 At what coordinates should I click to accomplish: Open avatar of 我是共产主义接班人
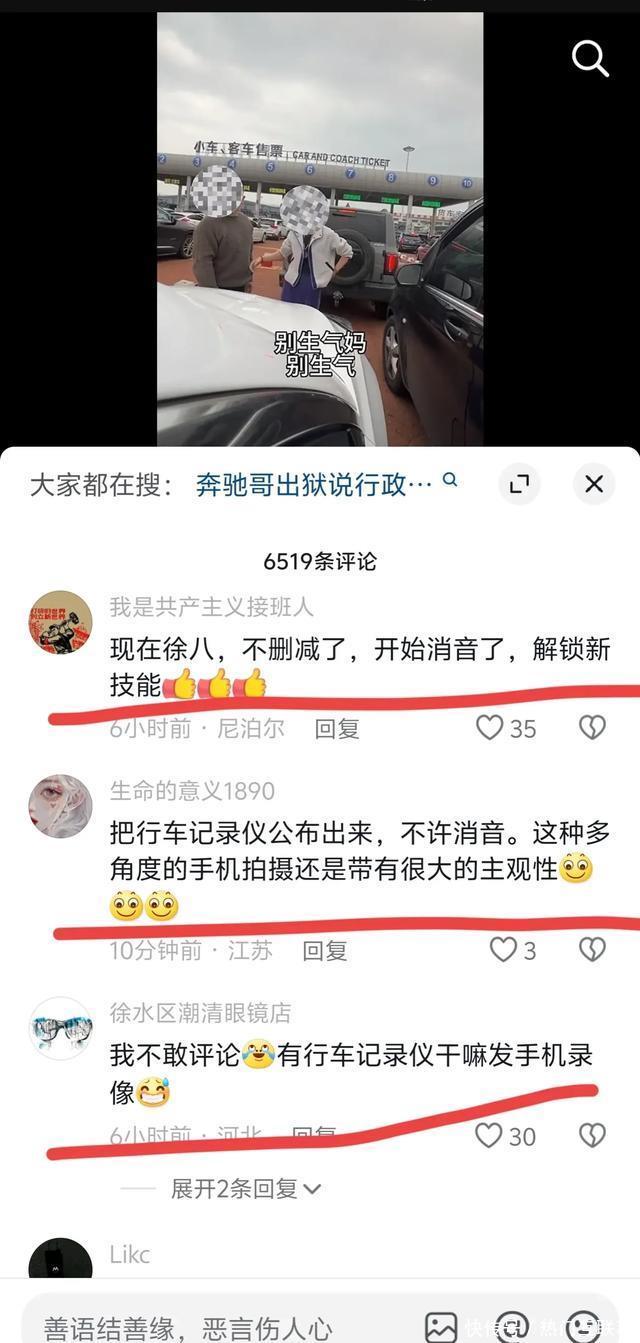60,621
